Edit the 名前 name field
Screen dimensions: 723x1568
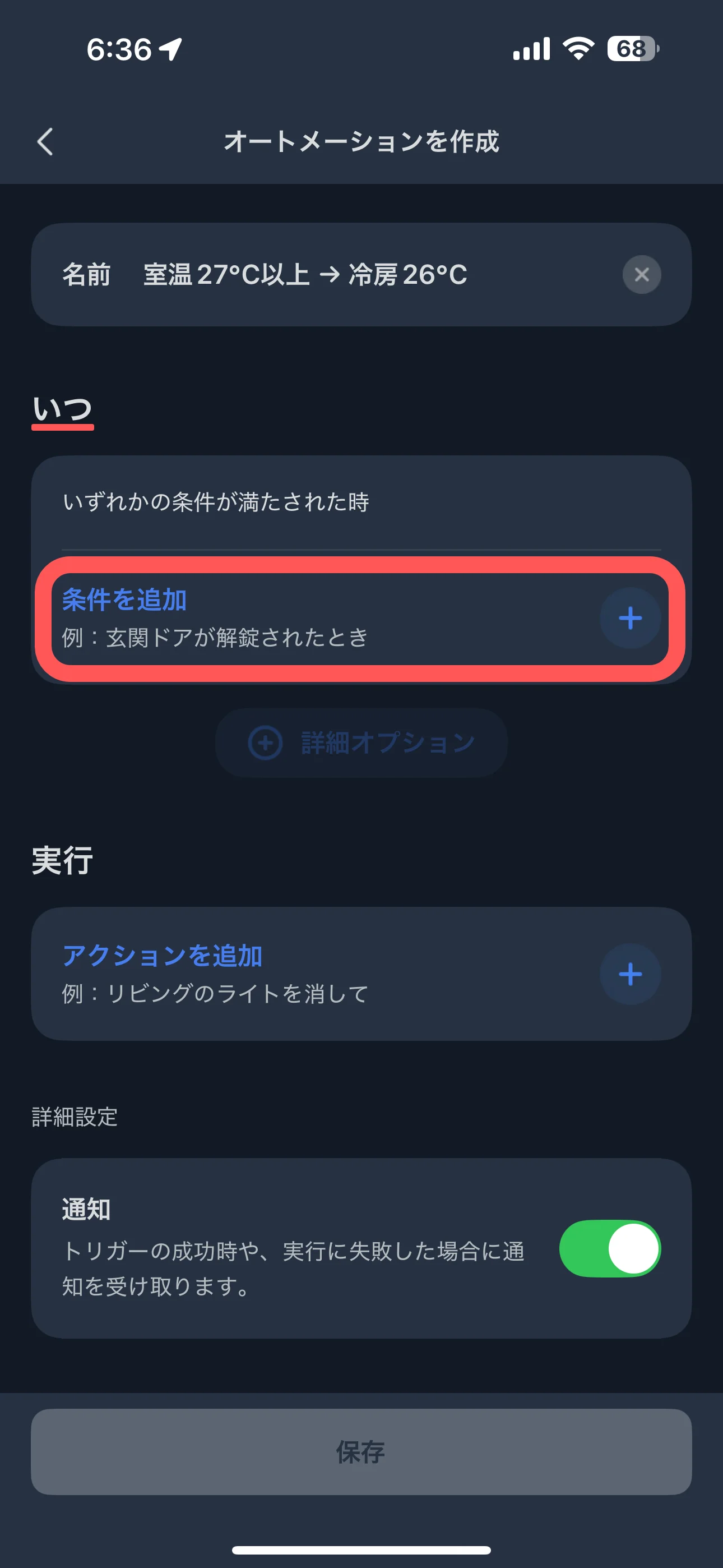(365, 275)
